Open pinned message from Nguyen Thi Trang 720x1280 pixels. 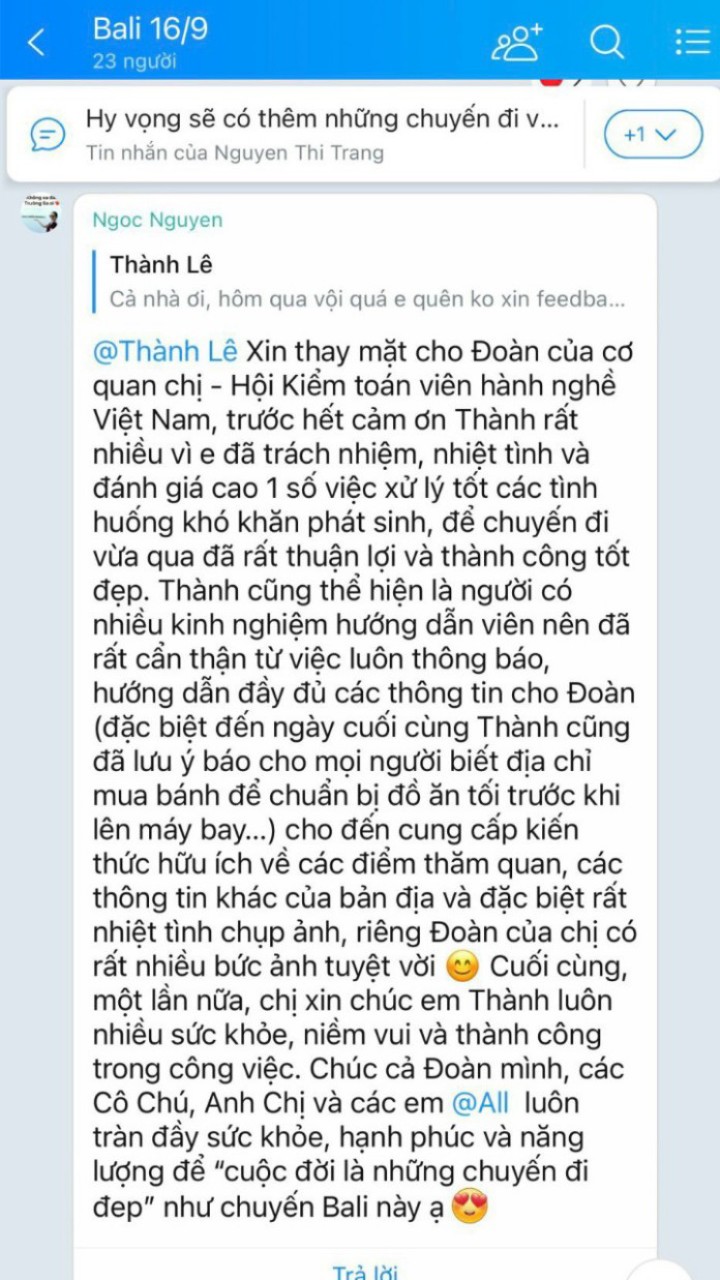coord(320,134)
